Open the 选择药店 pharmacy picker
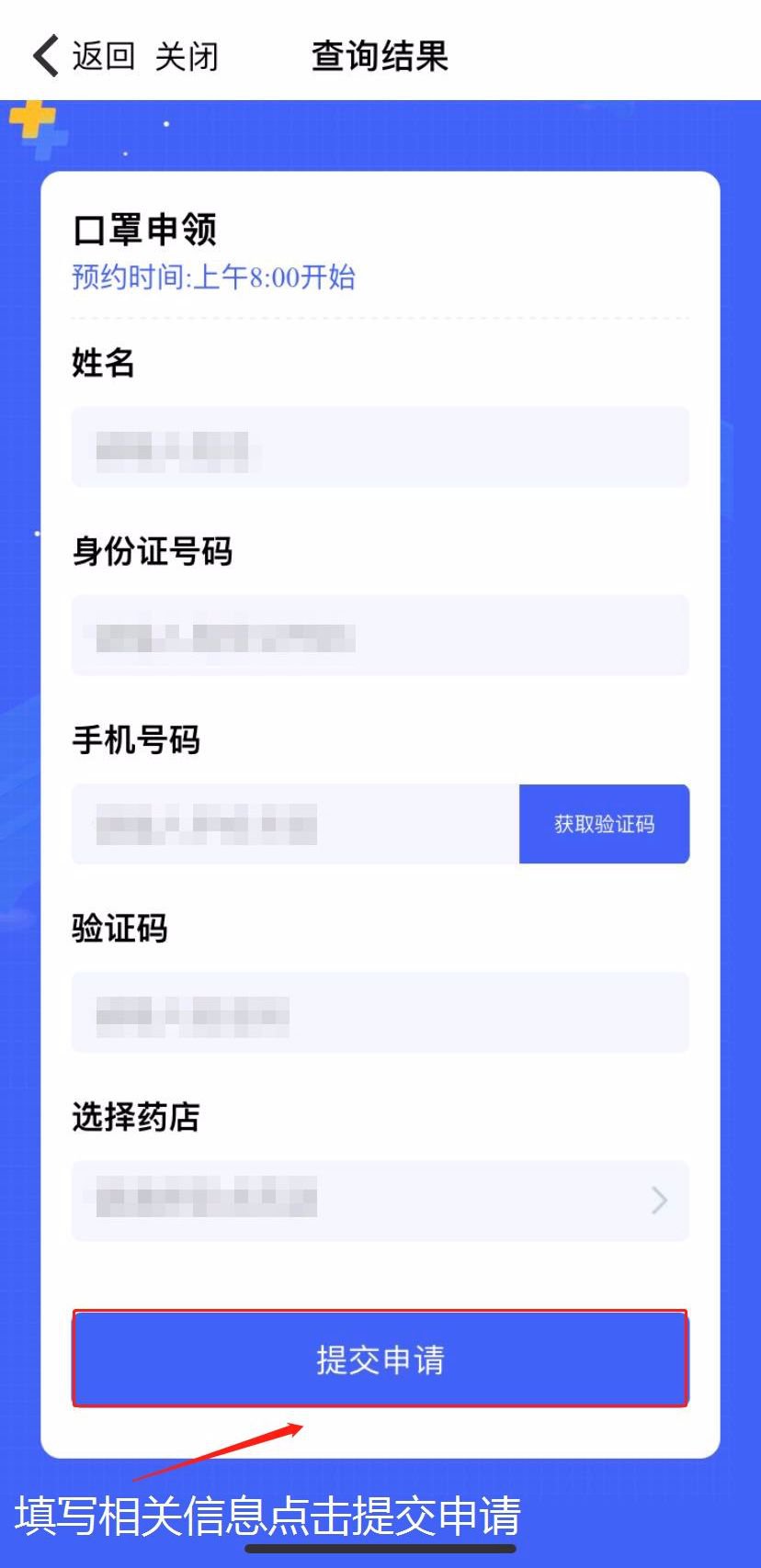The width and height of the screenshot is (761, 1568). (380, 1201)
